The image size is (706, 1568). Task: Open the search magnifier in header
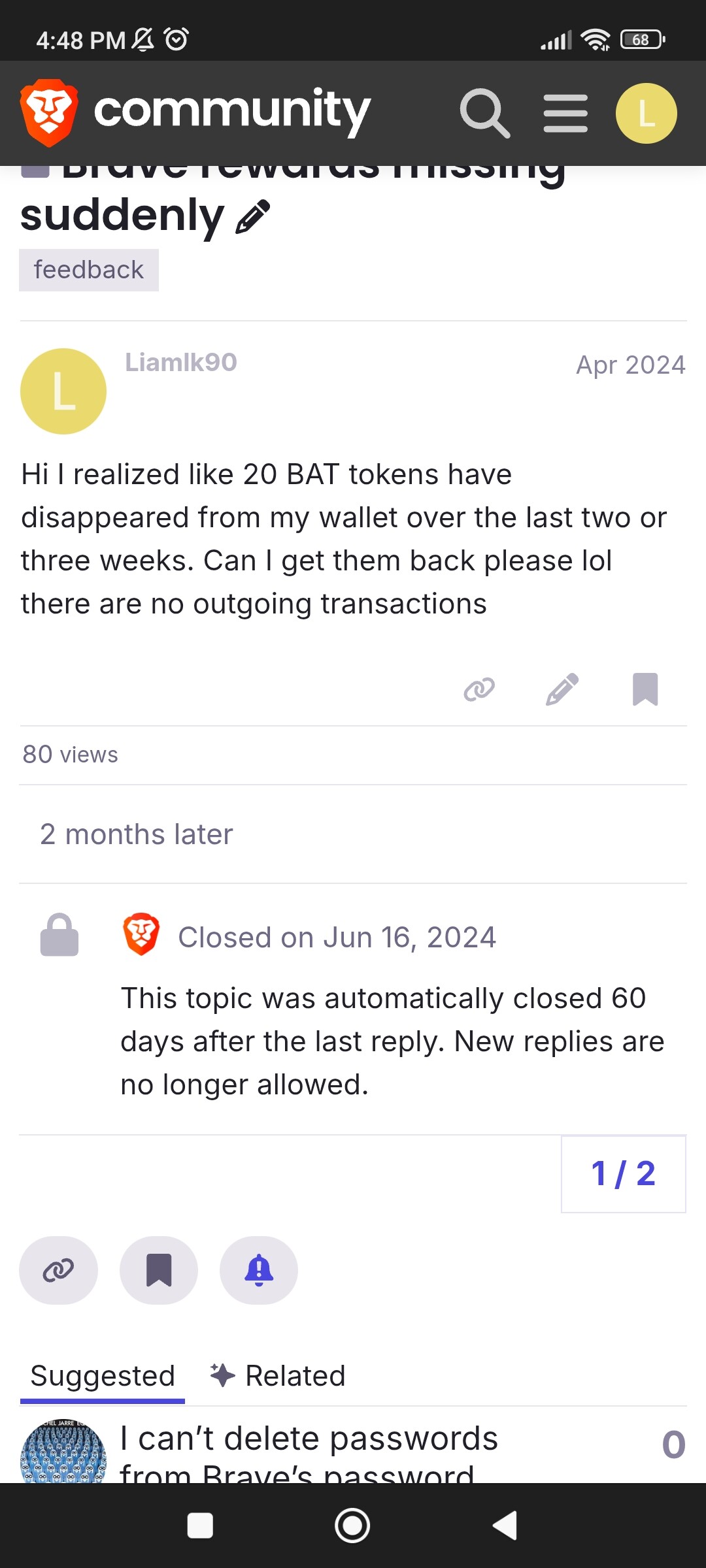coord(485,113)
